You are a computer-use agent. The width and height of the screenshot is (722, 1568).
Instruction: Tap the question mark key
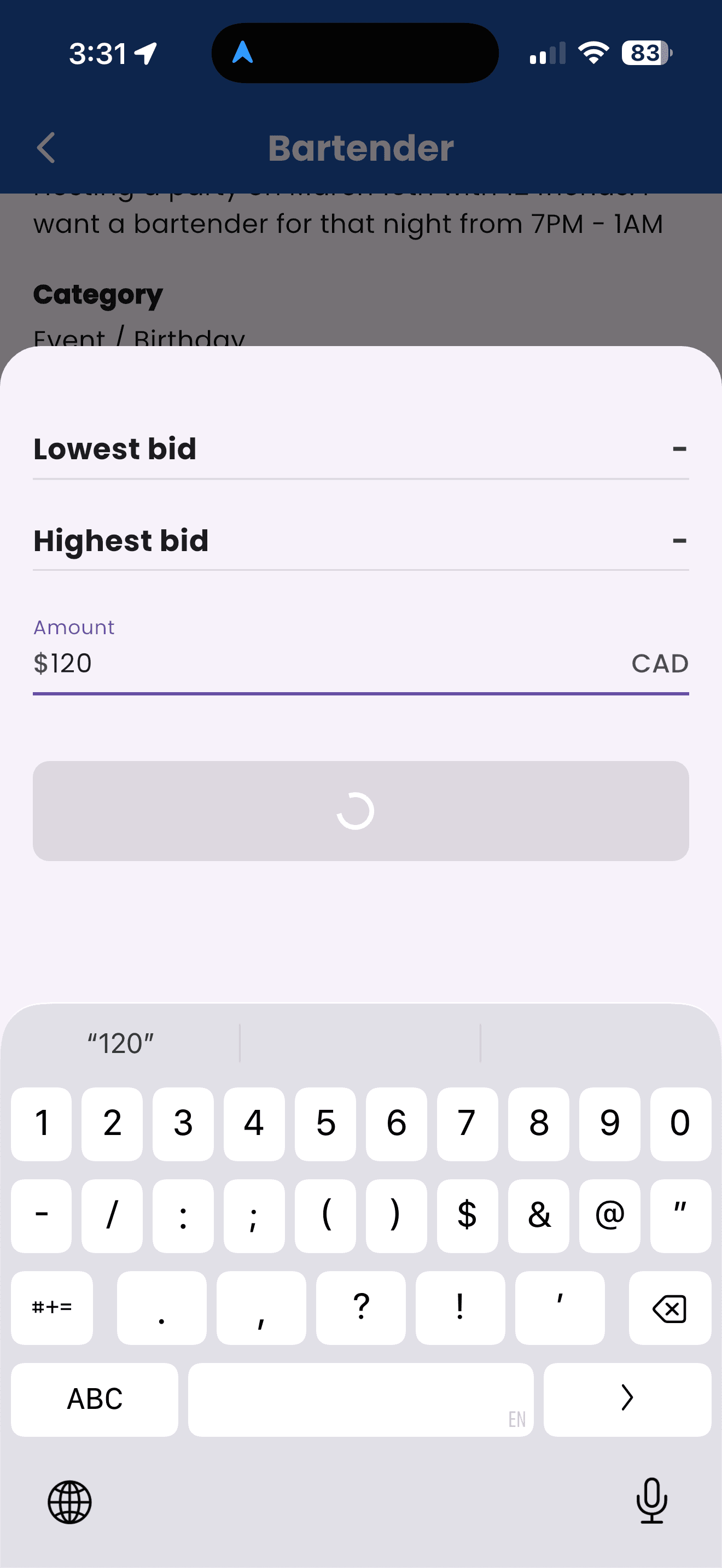(x=360, y=1307)
